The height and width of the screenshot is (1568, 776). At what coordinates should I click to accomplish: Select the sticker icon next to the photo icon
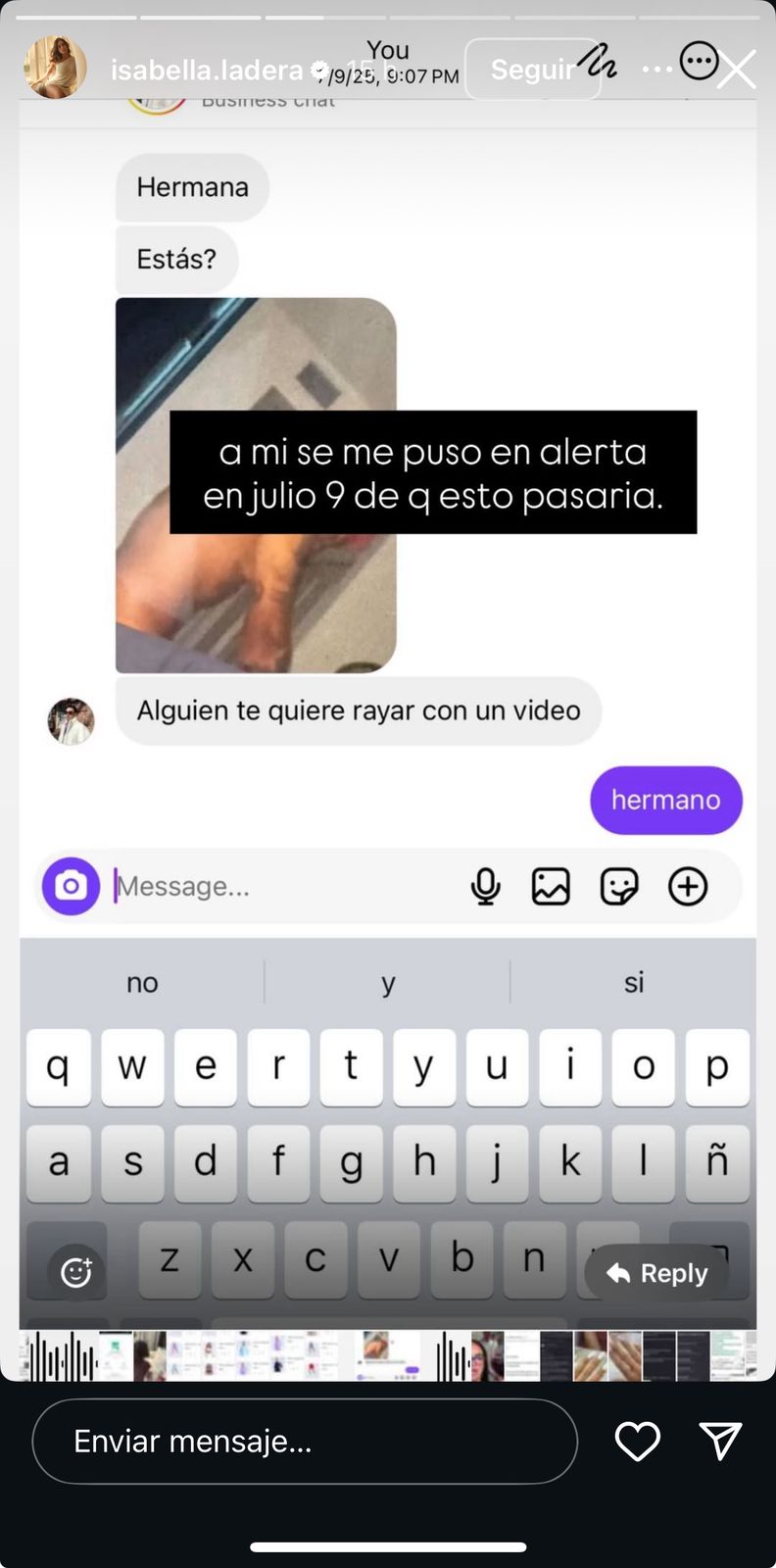coord(619,886)
